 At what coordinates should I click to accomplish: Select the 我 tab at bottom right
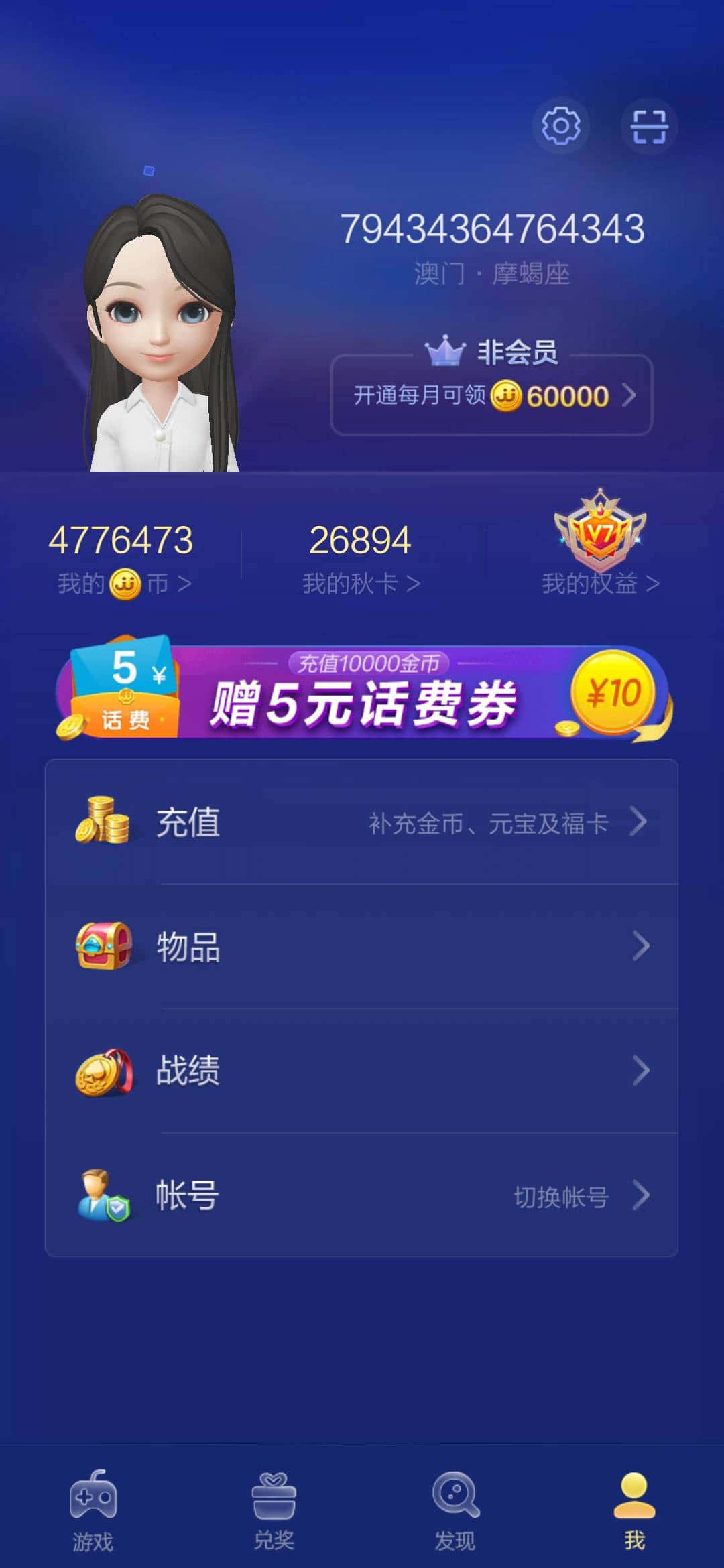pos(633,1504)
